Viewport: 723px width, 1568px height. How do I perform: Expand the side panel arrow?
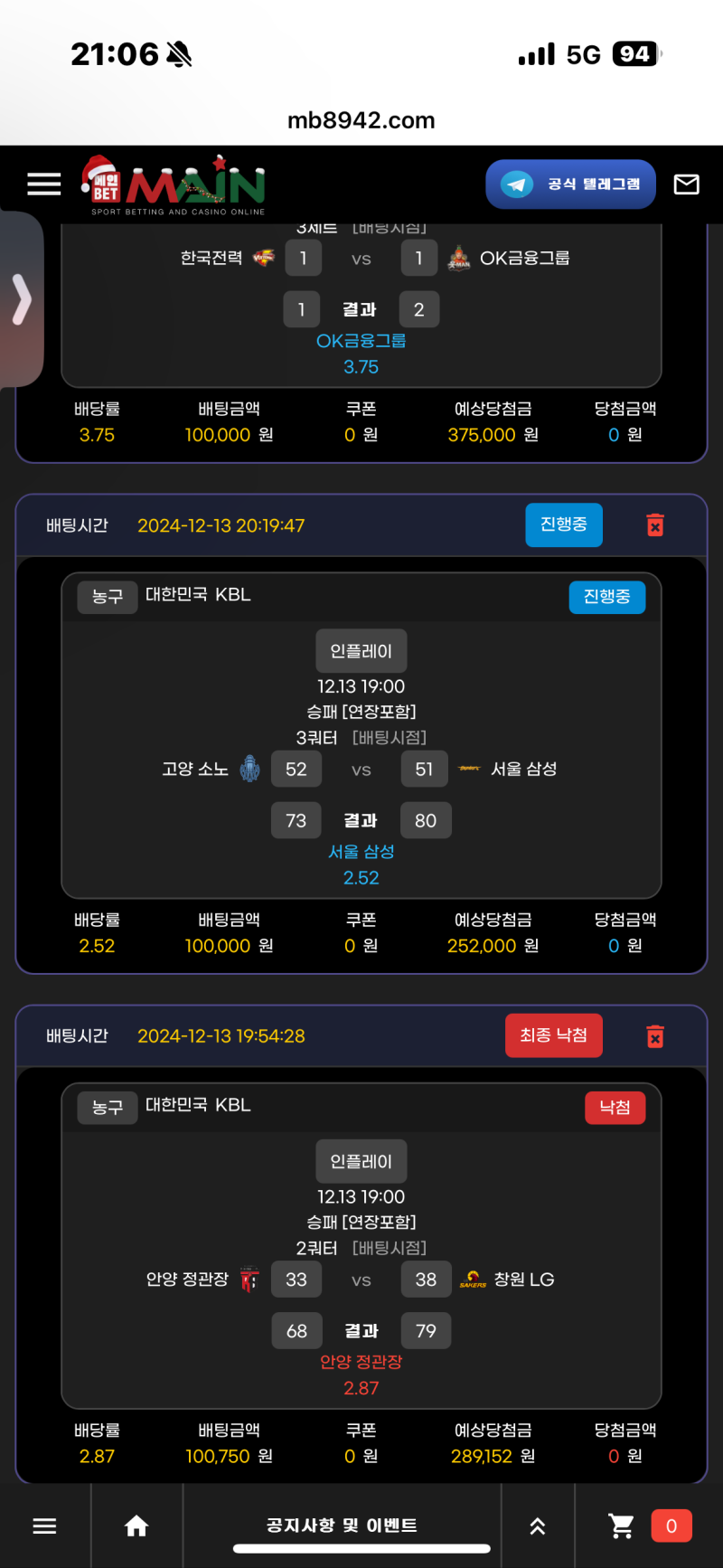22,299
